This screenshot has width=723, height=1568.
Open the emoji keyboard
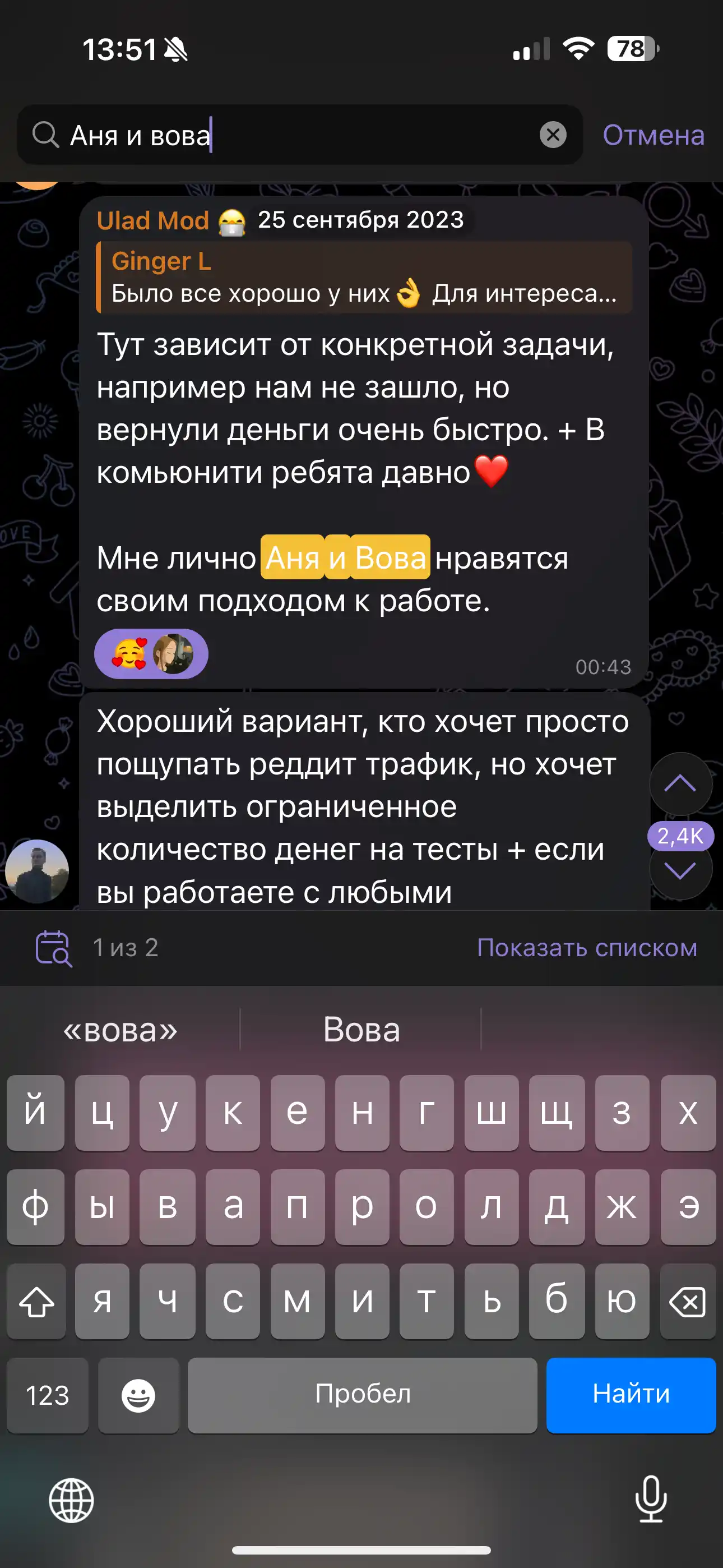click(138, 1395)
